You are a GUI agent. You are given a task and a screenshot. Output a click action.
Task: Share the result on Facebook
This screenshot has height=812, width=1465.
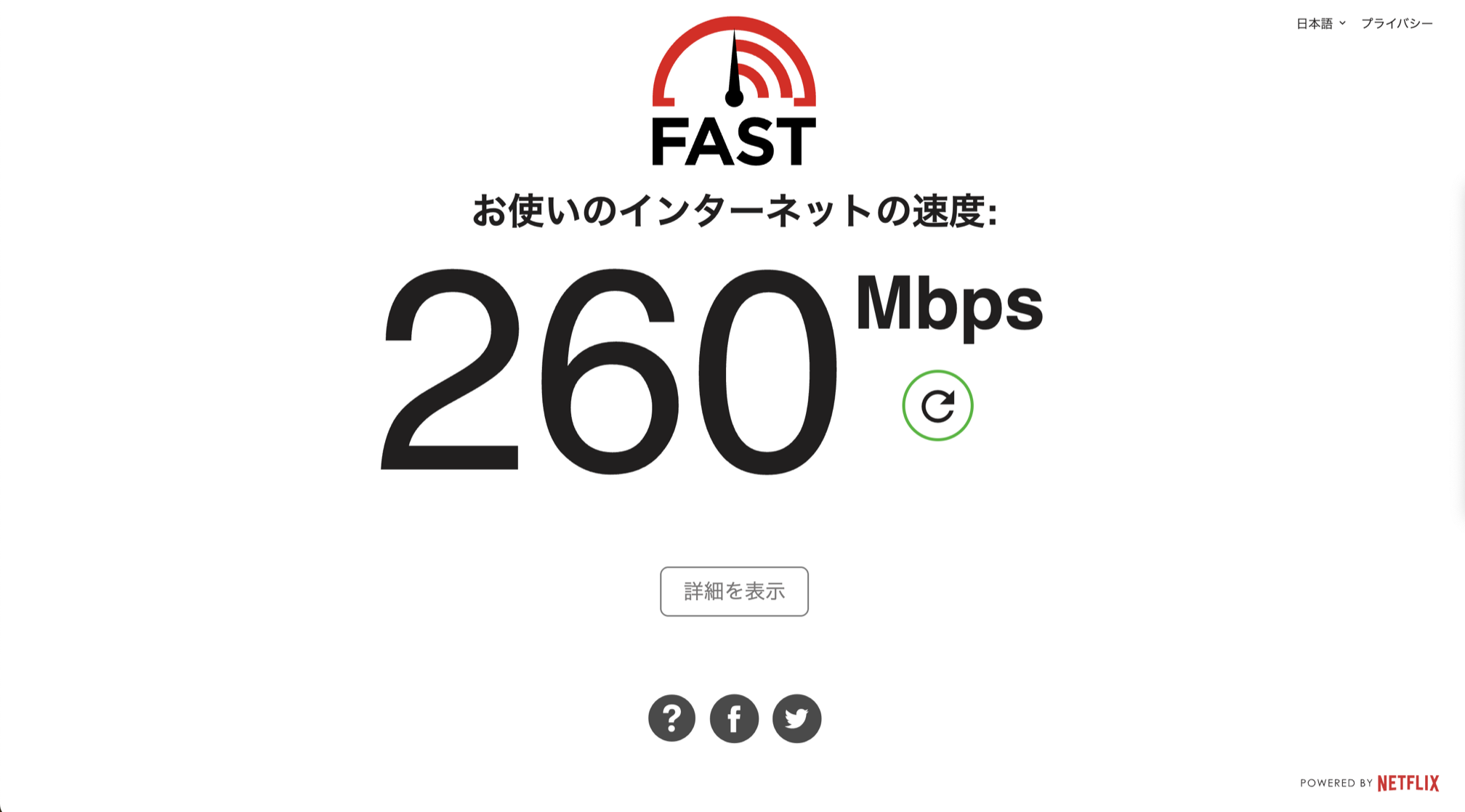(734, 718)
